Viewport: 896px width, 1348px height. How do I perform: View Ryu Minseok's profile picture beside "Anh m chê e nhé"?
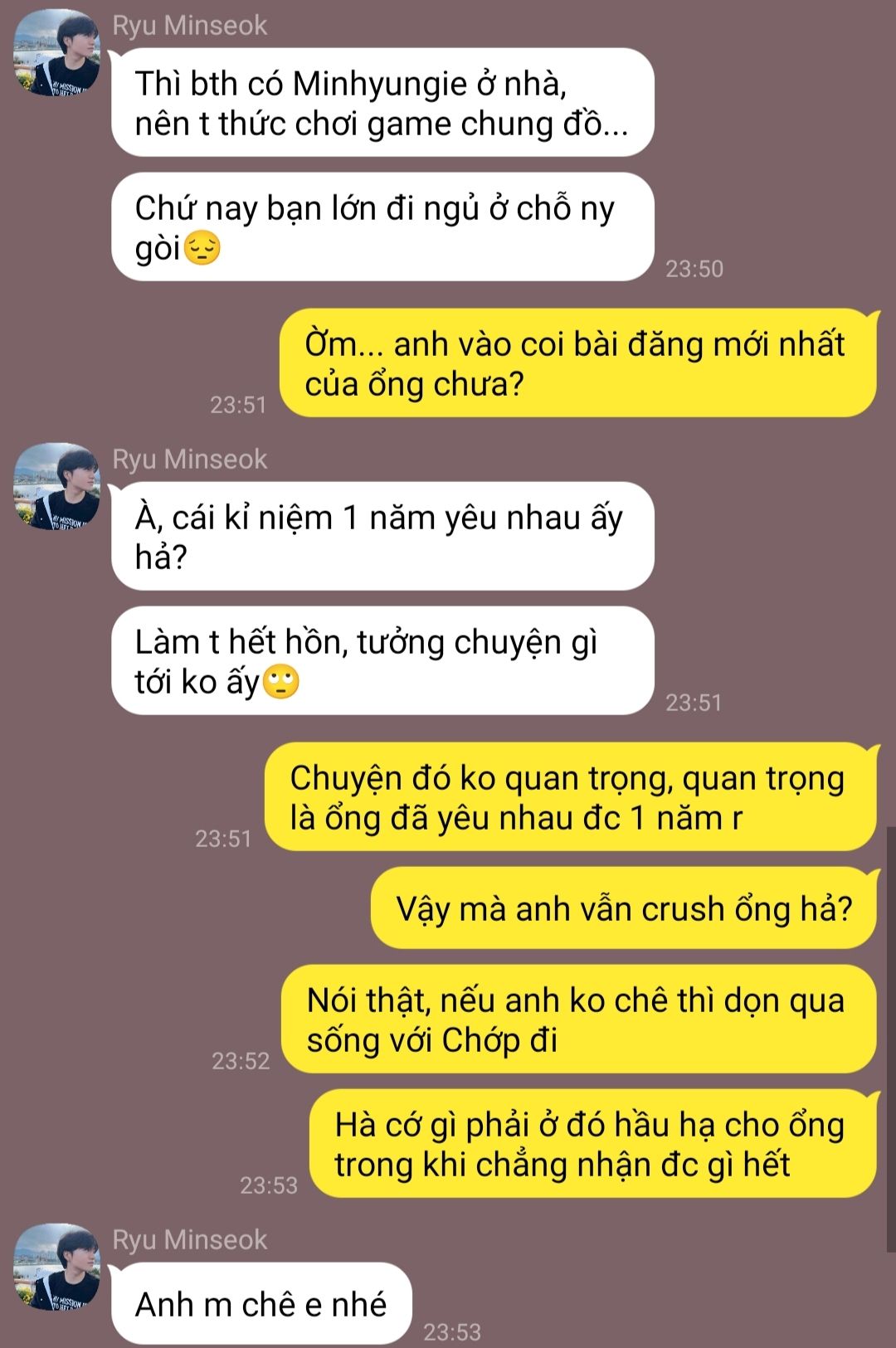[x=57, y=1267]
